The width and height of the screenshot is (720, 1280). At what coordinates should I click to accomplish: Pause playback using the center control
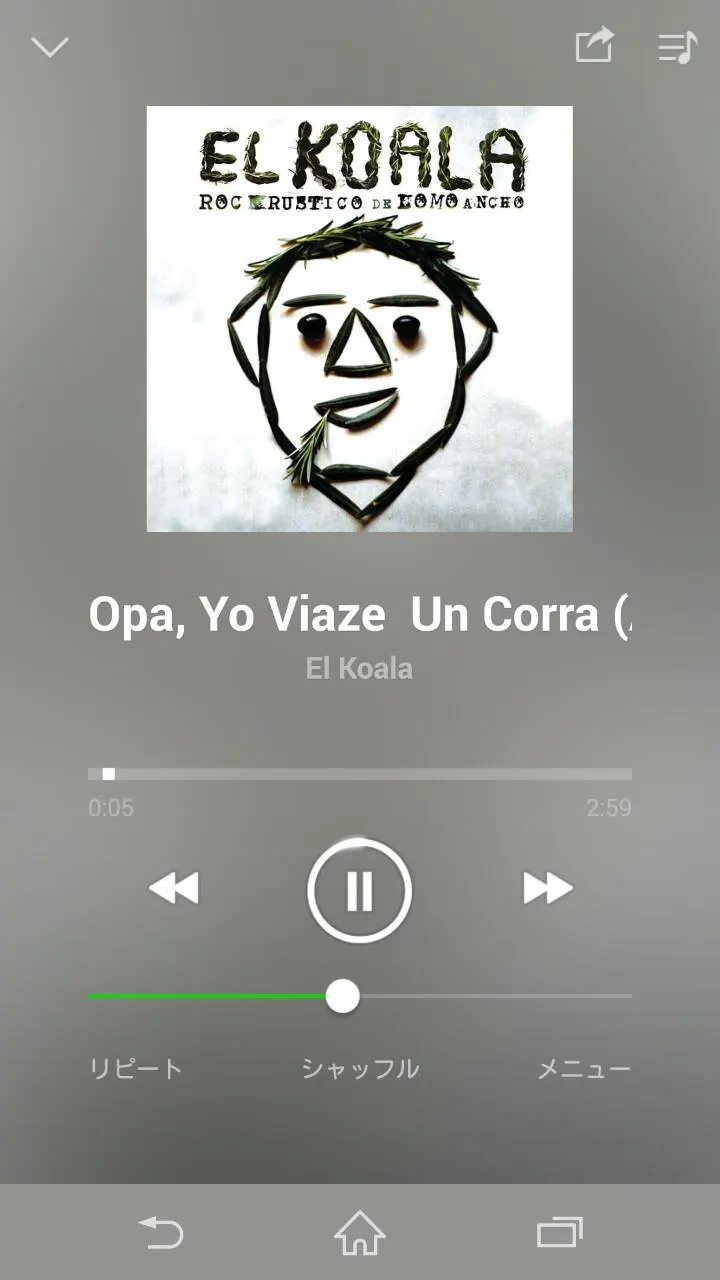coord(360,890)
